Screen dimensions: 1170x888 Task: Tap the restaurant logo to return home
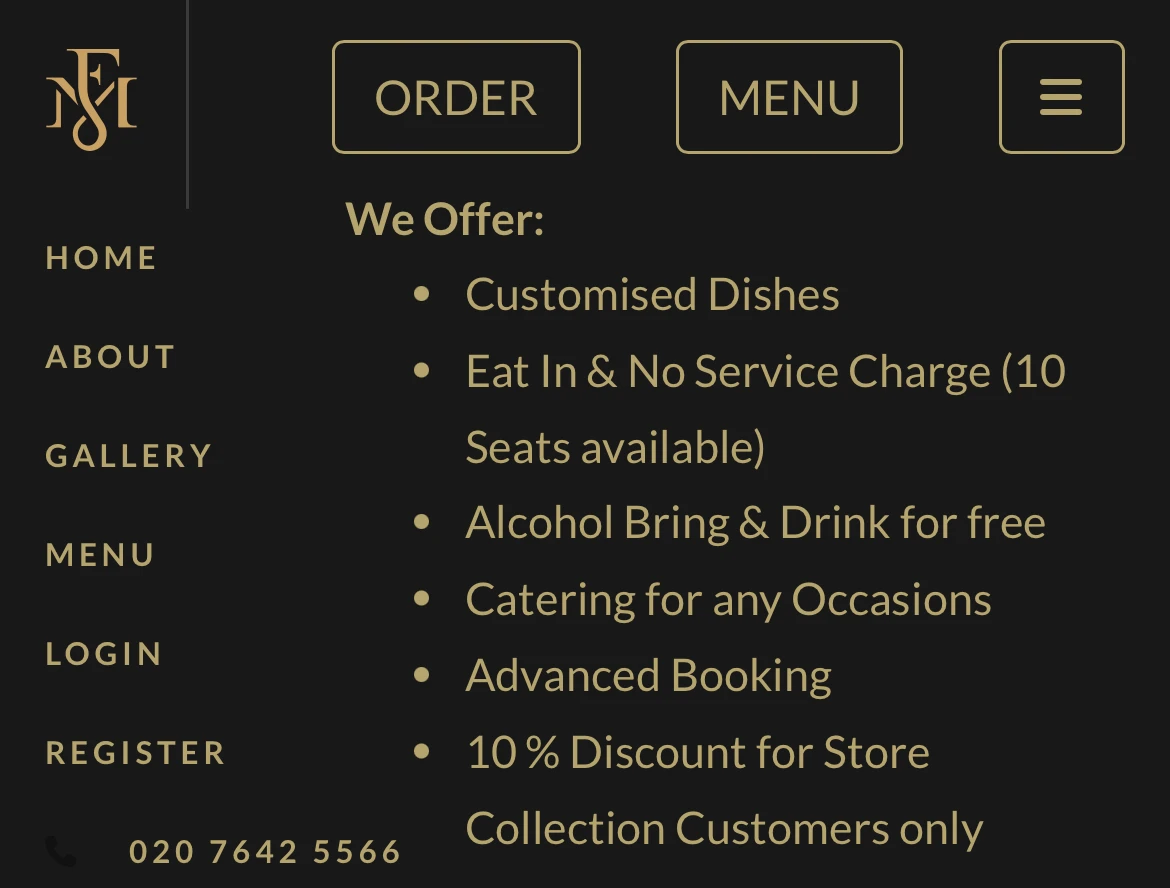[91, 100]
